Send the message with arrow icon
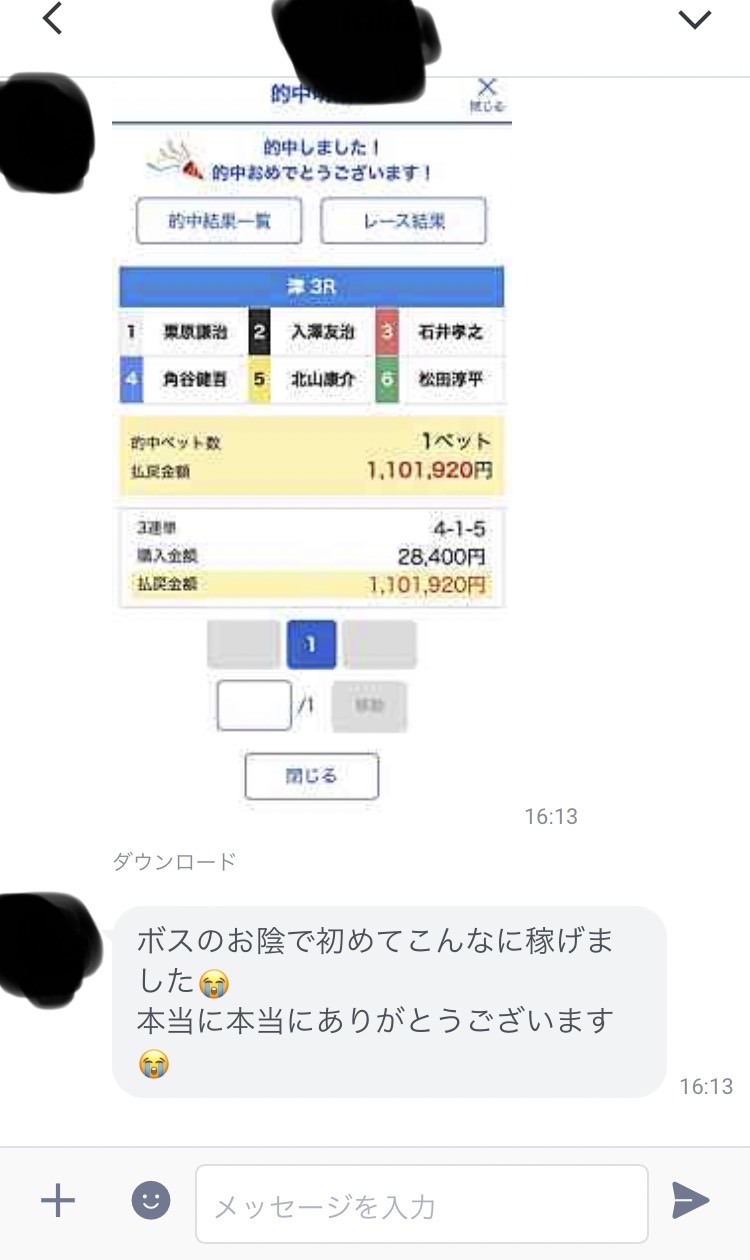 [689, 1200]
